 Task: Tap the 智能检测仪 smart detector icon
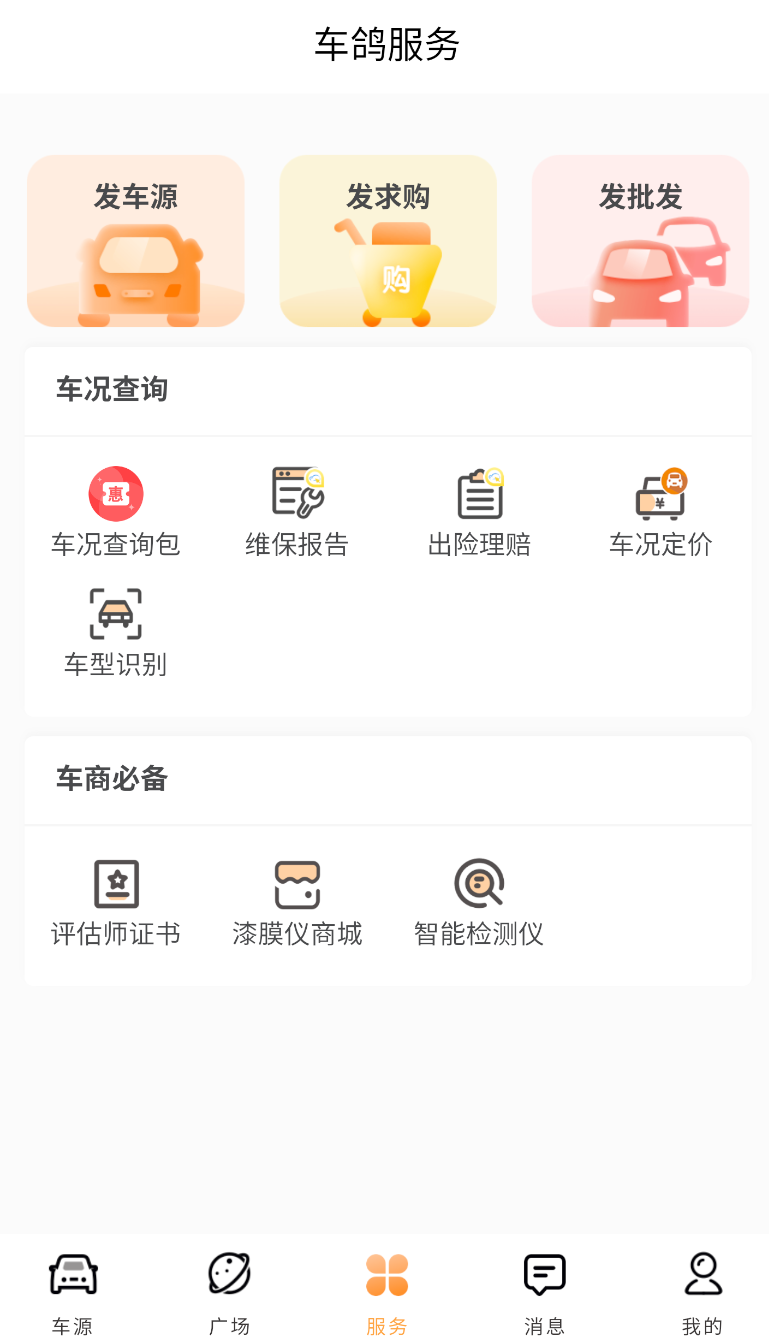click(479, 883)
